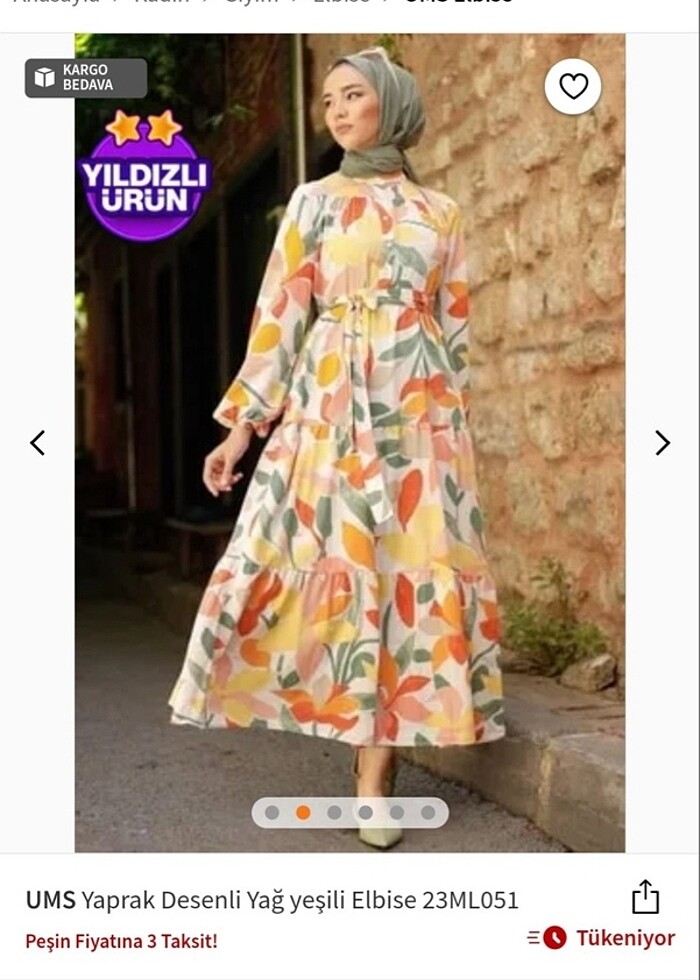The height and width of the screenshot is (980, 700).
Task: Share this UMS dress listing
Action: (646, 897)
